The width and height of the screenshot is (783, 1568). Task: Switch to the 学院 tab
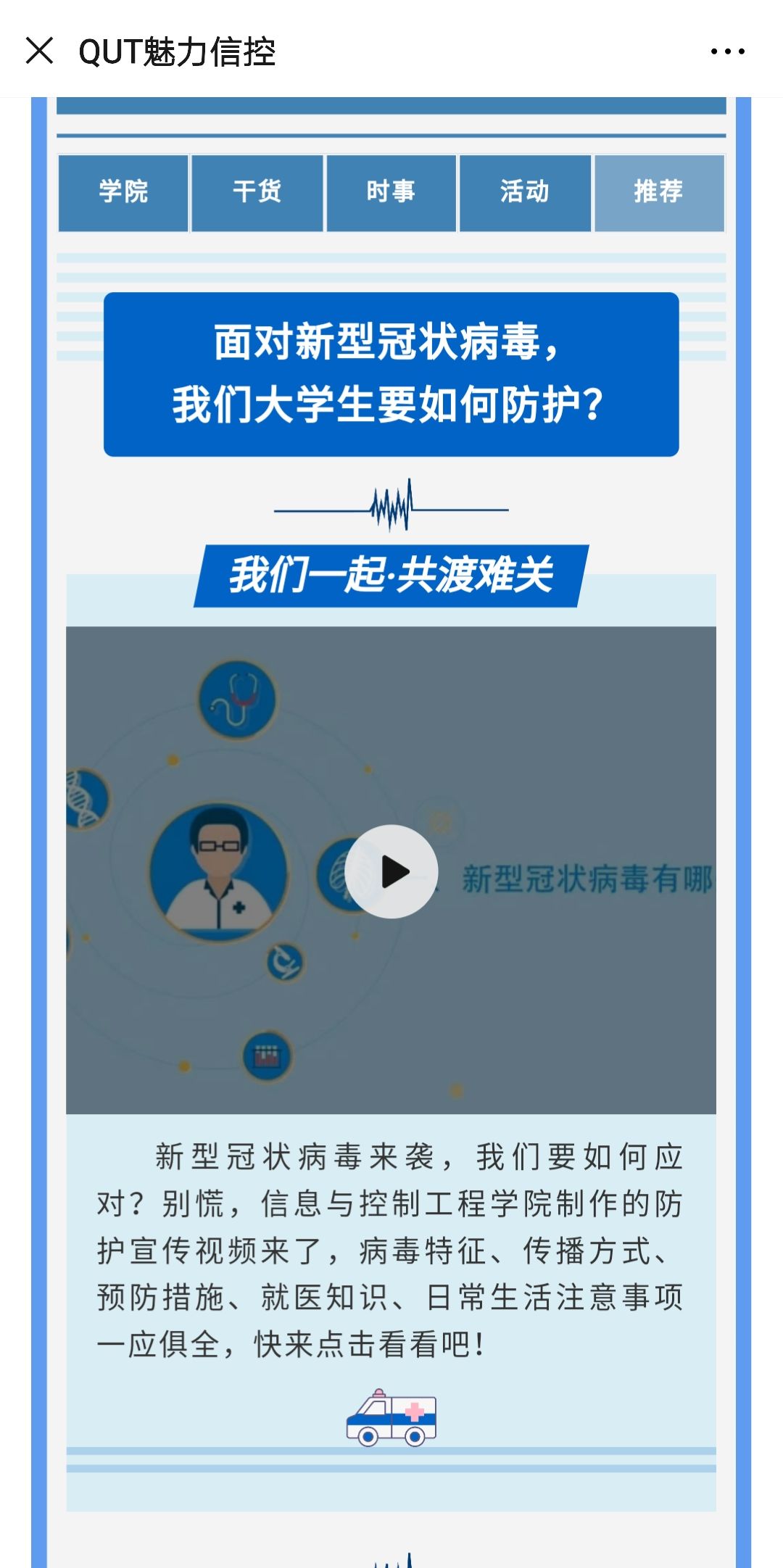pyautogui.click(x=123, y=192)
